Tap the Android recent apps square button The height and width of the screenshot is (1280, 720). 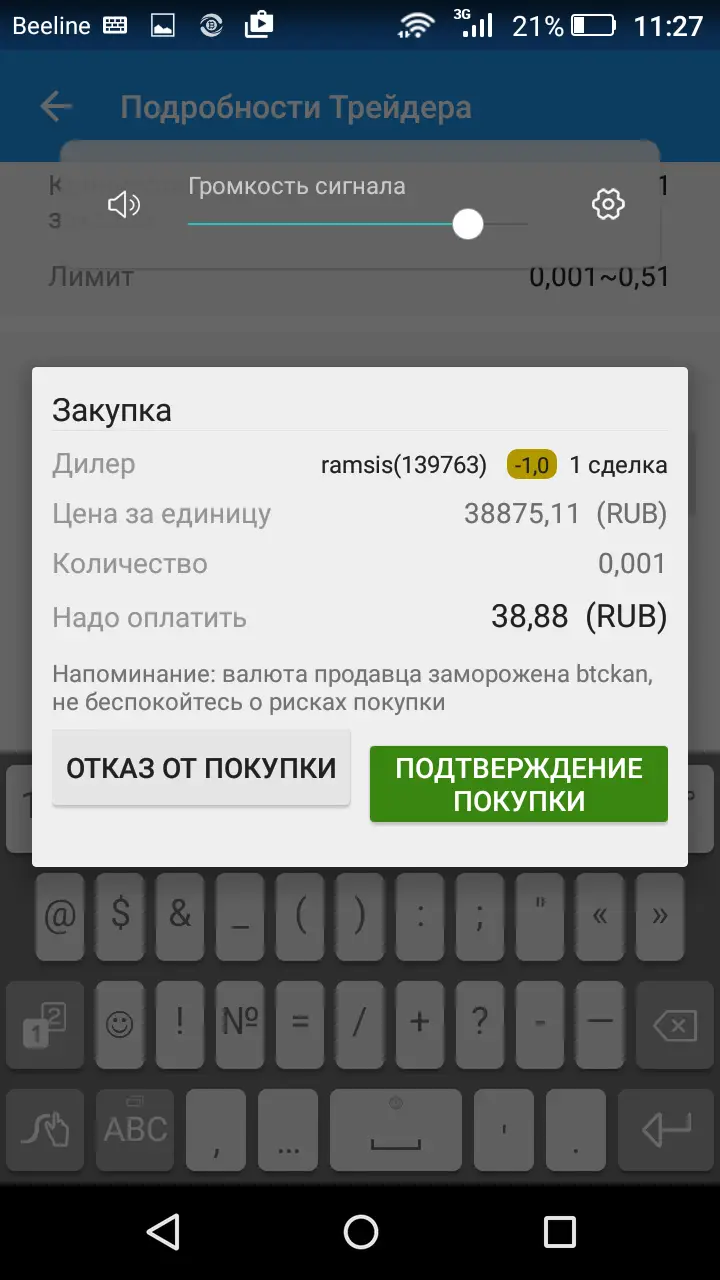pos(556,1232)
